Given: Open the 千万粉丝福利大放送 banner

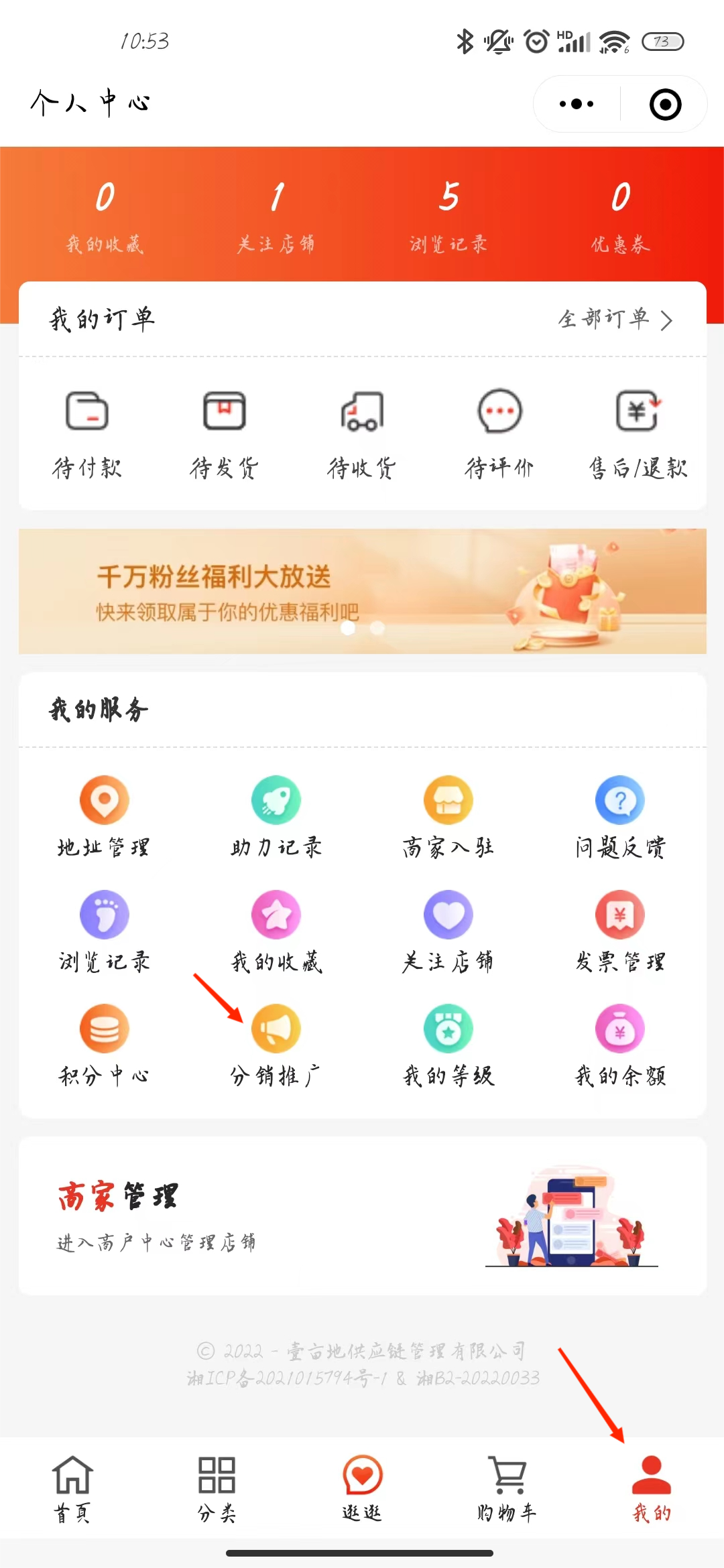Looking at the screenshot, I should [362, 591].
